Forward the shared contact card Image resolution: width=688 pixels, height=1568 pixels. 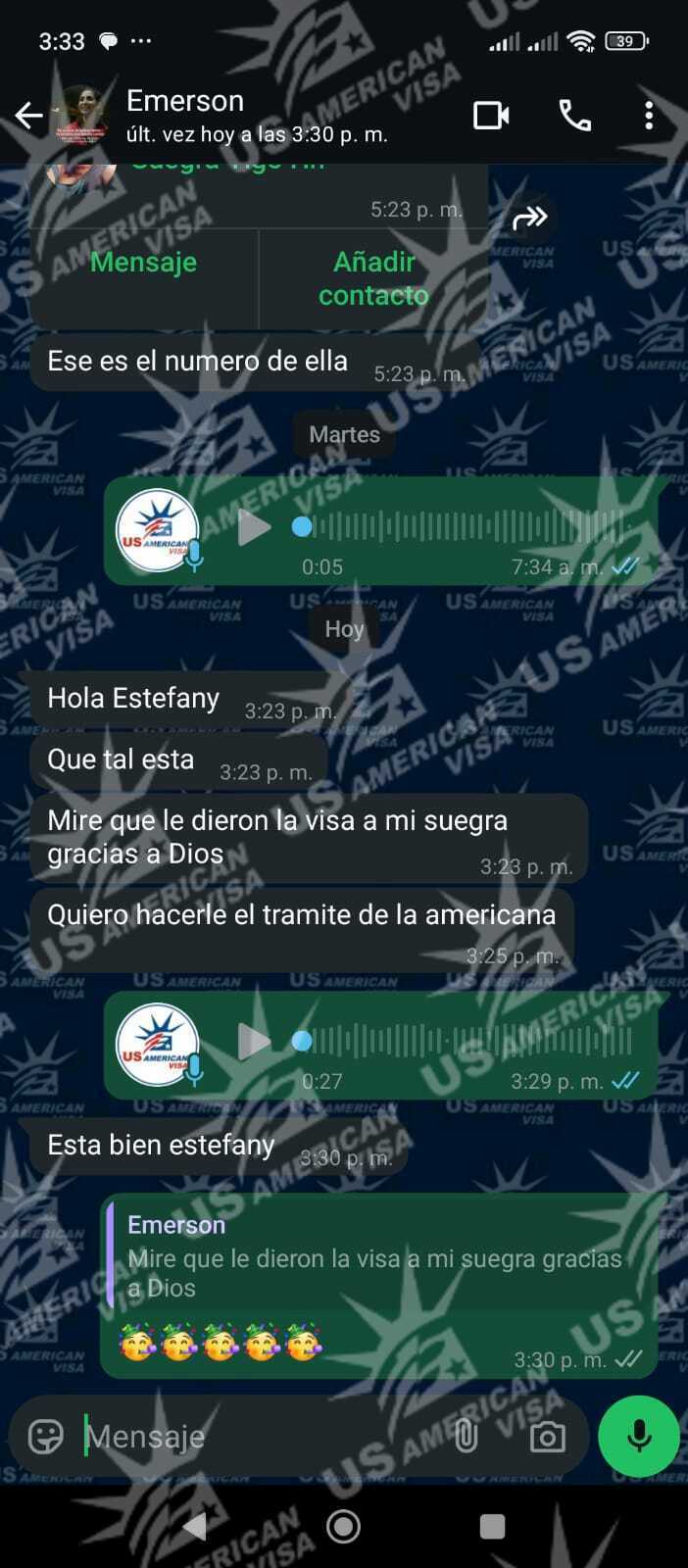point(530,218)
